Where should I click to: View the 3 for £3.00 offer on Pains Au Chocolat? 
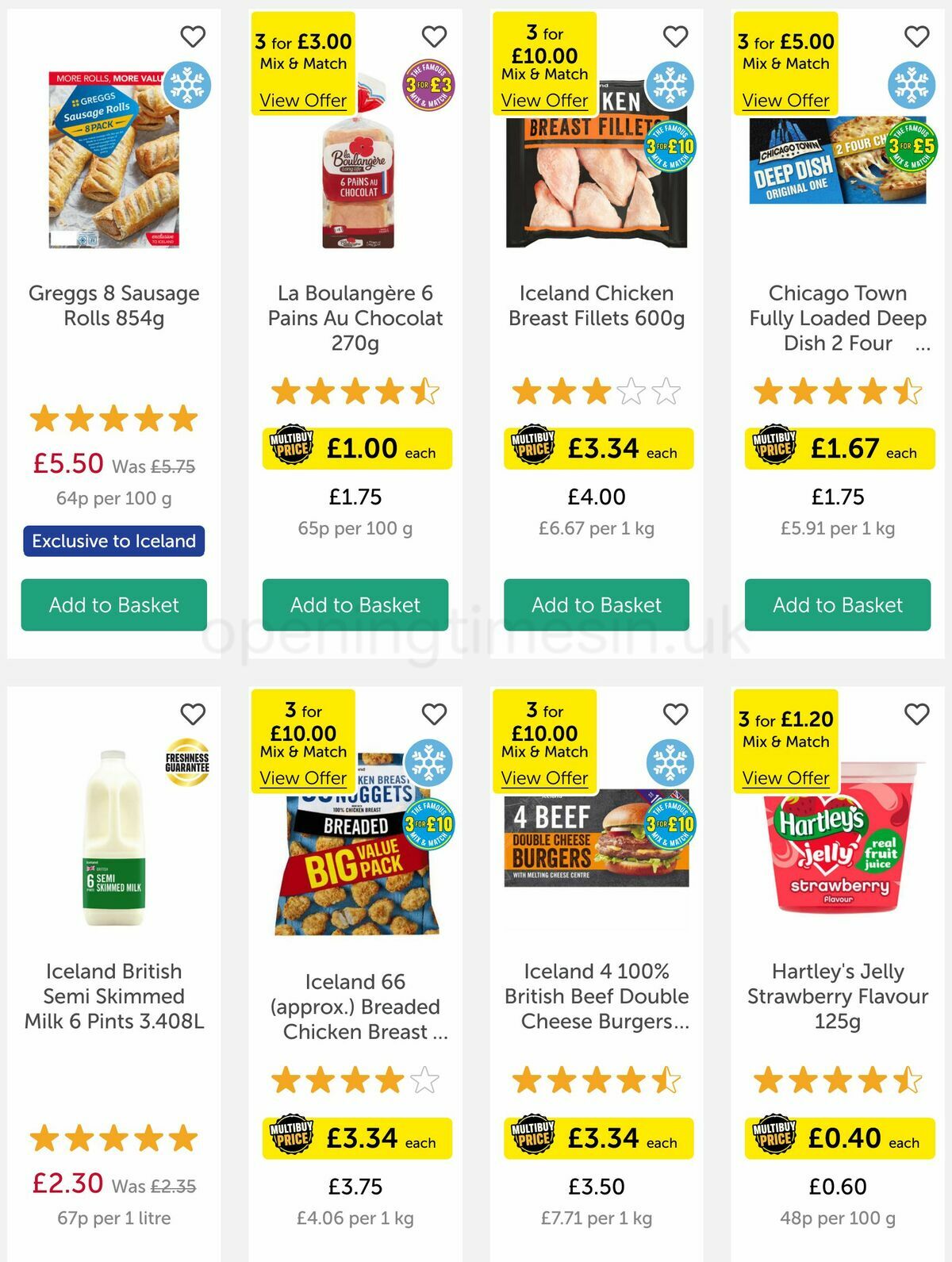pos(303,101)
